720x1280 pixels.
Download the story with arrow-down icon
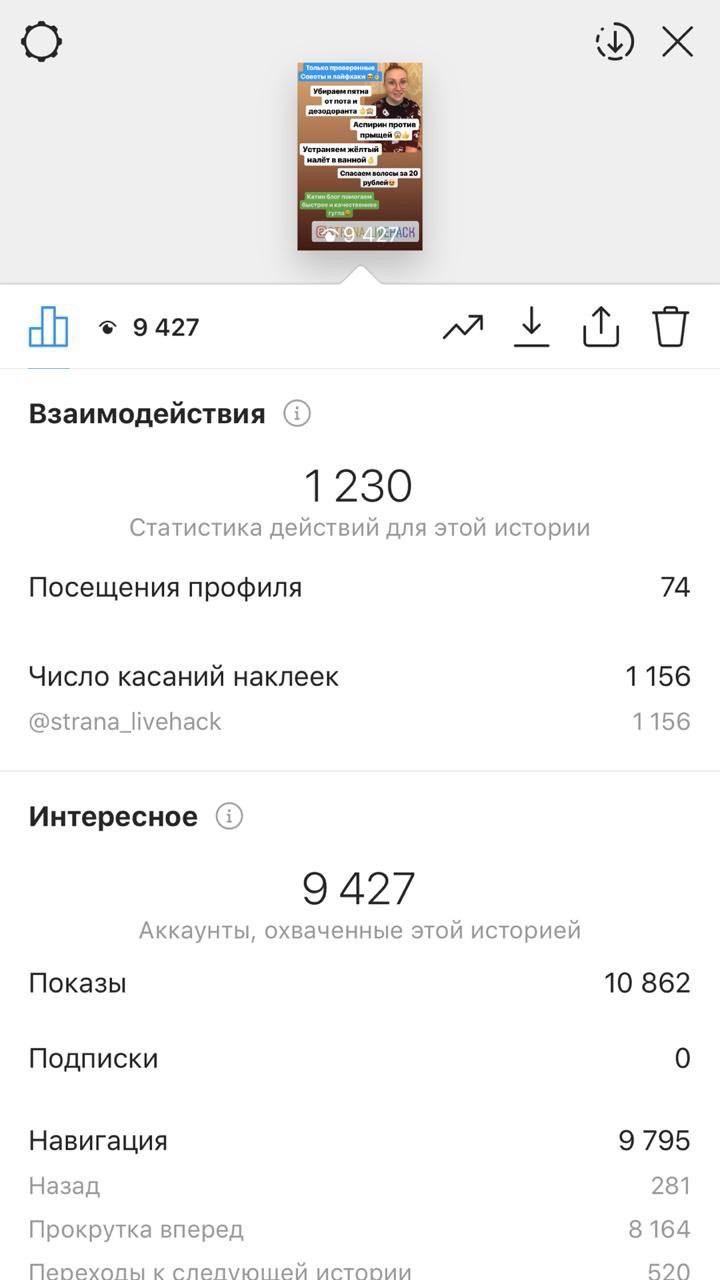(532, 327)
